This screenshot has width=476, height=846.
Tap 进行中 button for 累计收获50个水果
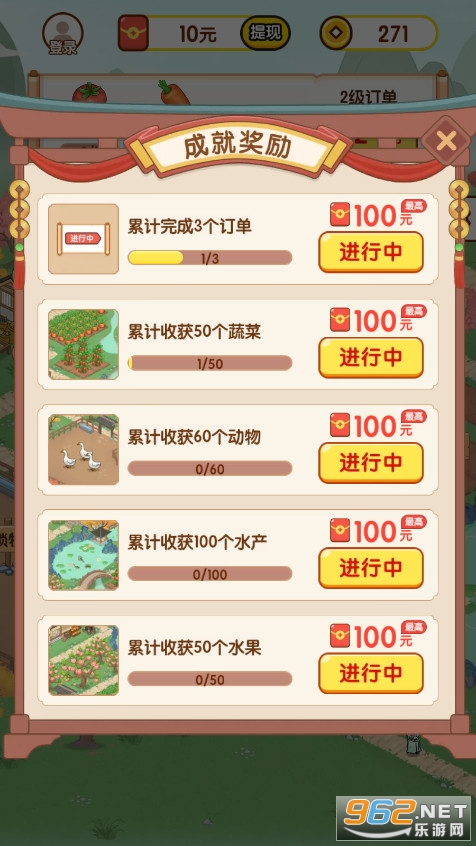[371, 673]
